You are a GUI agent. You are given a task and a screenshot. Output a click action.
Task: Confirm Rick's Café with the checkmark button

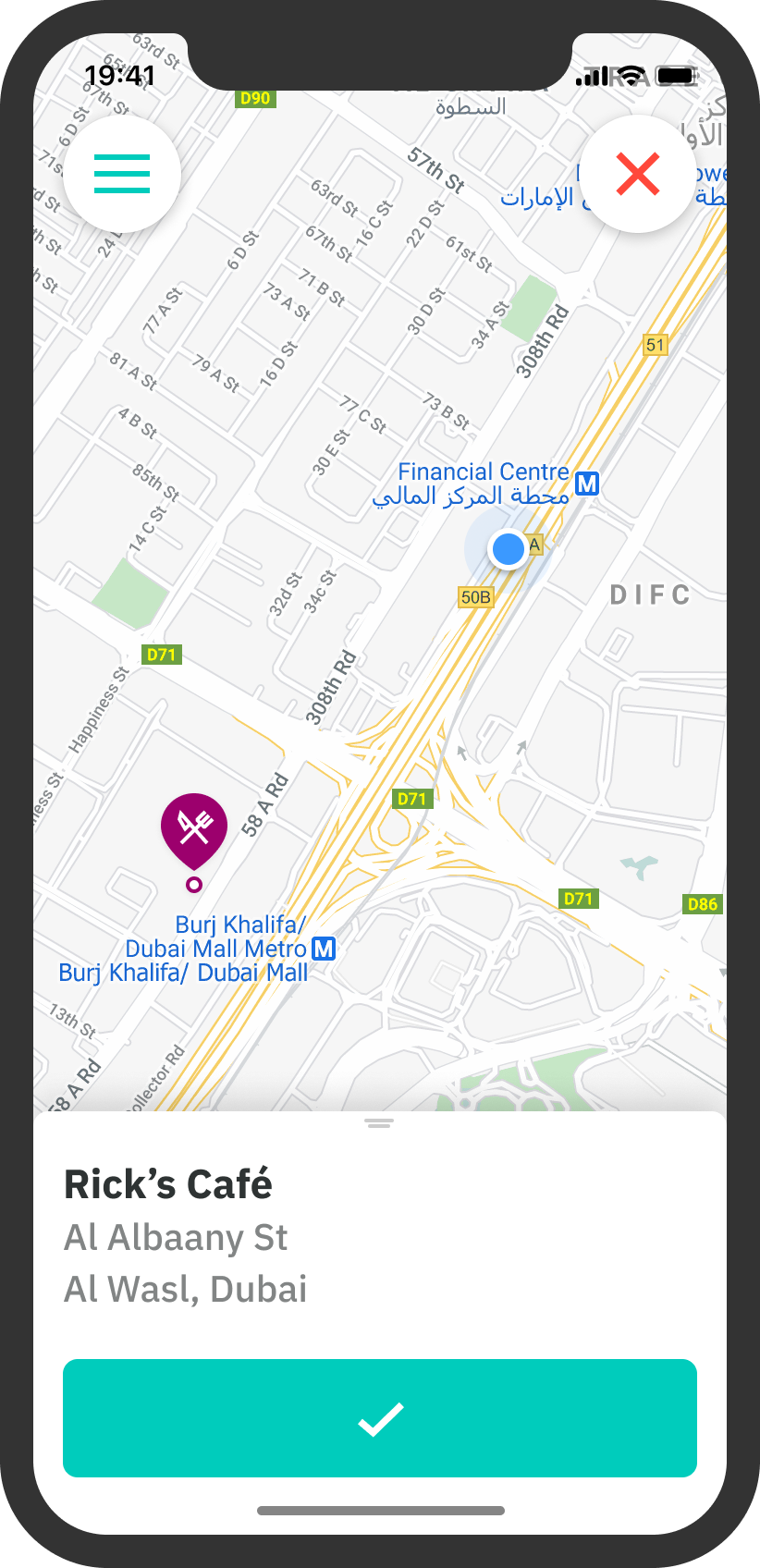point(380,1418)
